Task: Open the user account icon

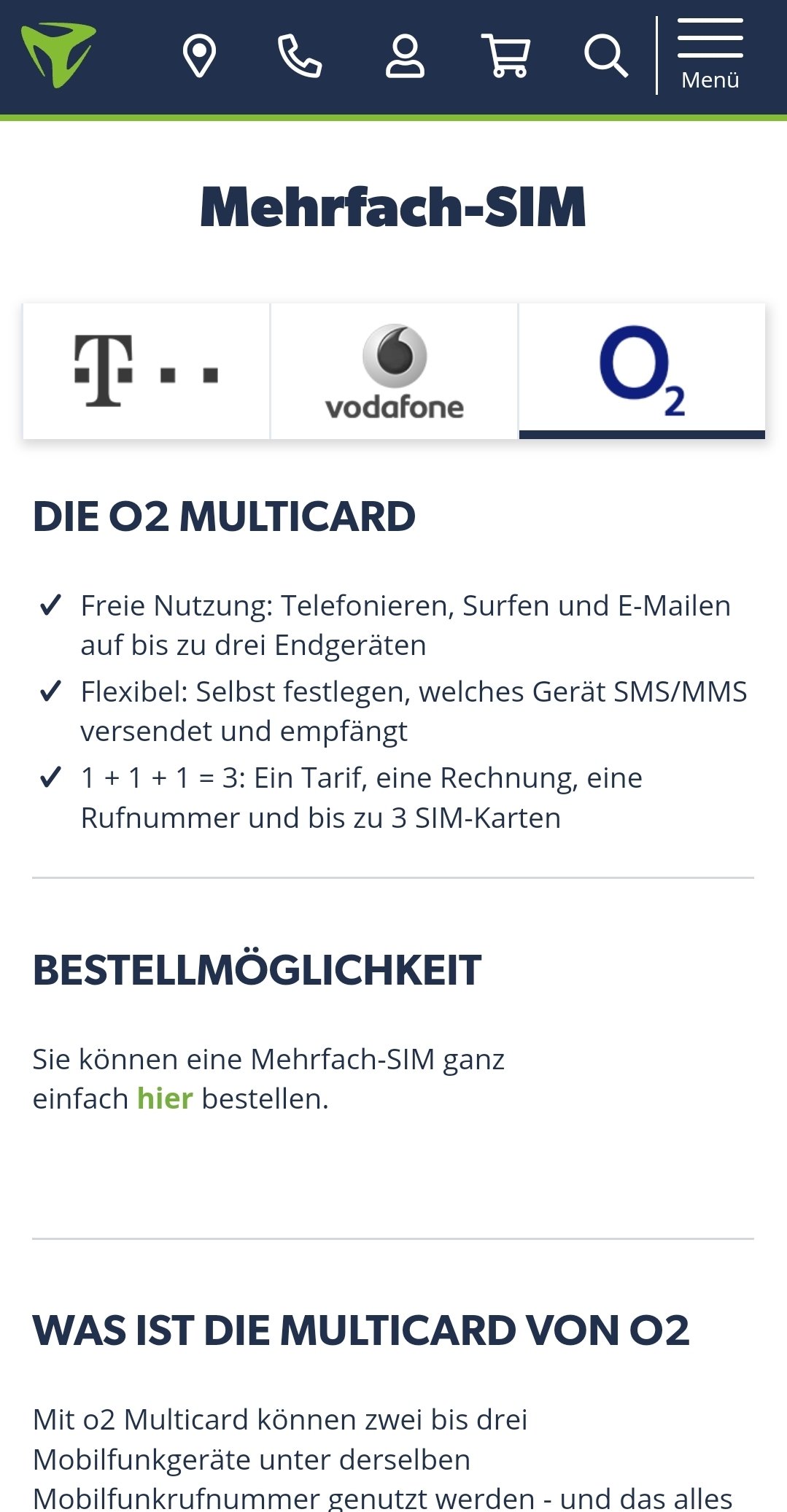Action: coord(405,56)
